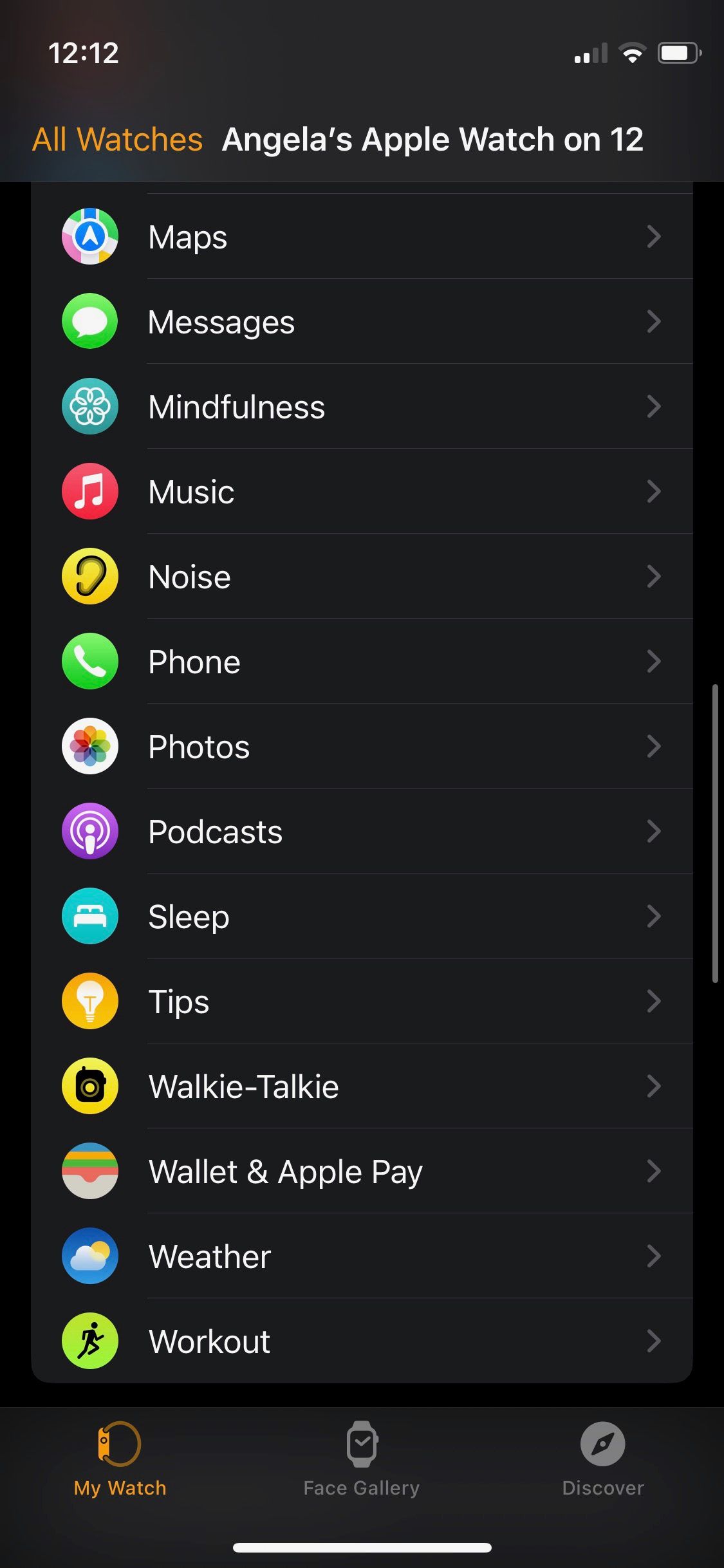This screenshot has height=1568, width=724.
Task: Tap the Workout runner icon
Action: 90,1341
